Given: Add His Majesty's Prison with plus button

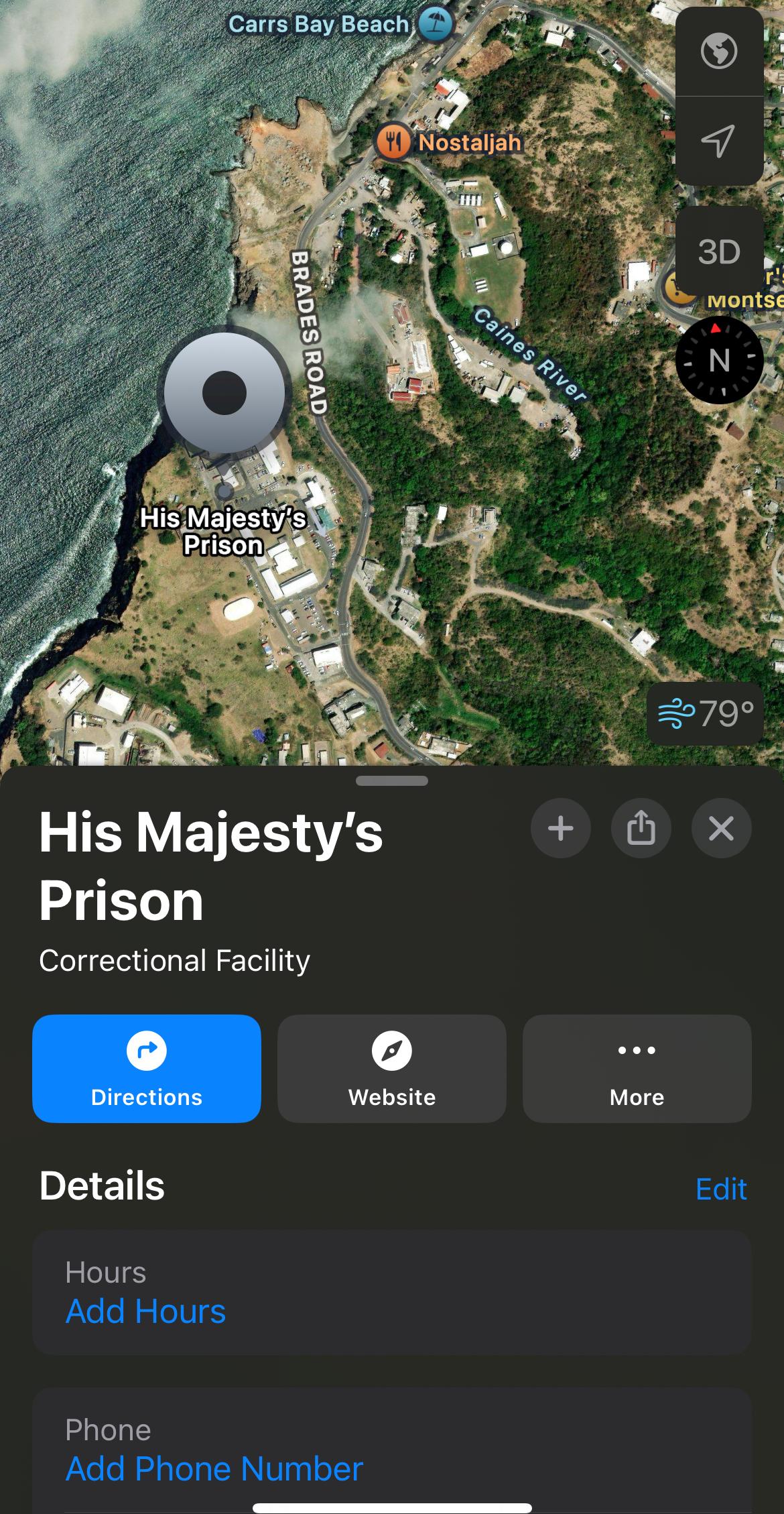Looking at the screenshot, I should point(561,828).
